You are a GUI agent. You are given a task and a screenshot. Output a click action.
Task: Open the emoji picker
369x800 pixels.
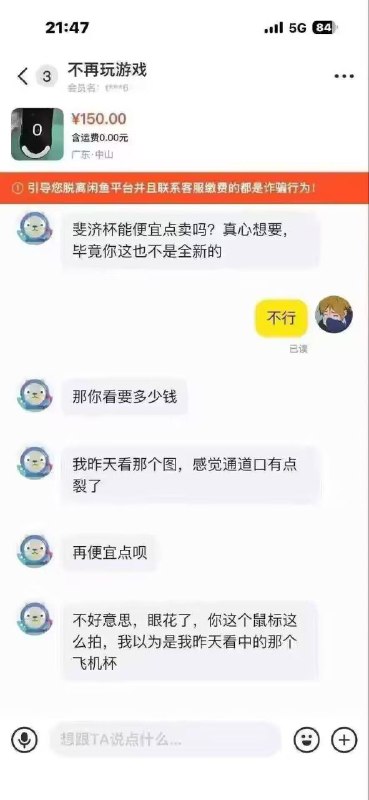(307, 739)
